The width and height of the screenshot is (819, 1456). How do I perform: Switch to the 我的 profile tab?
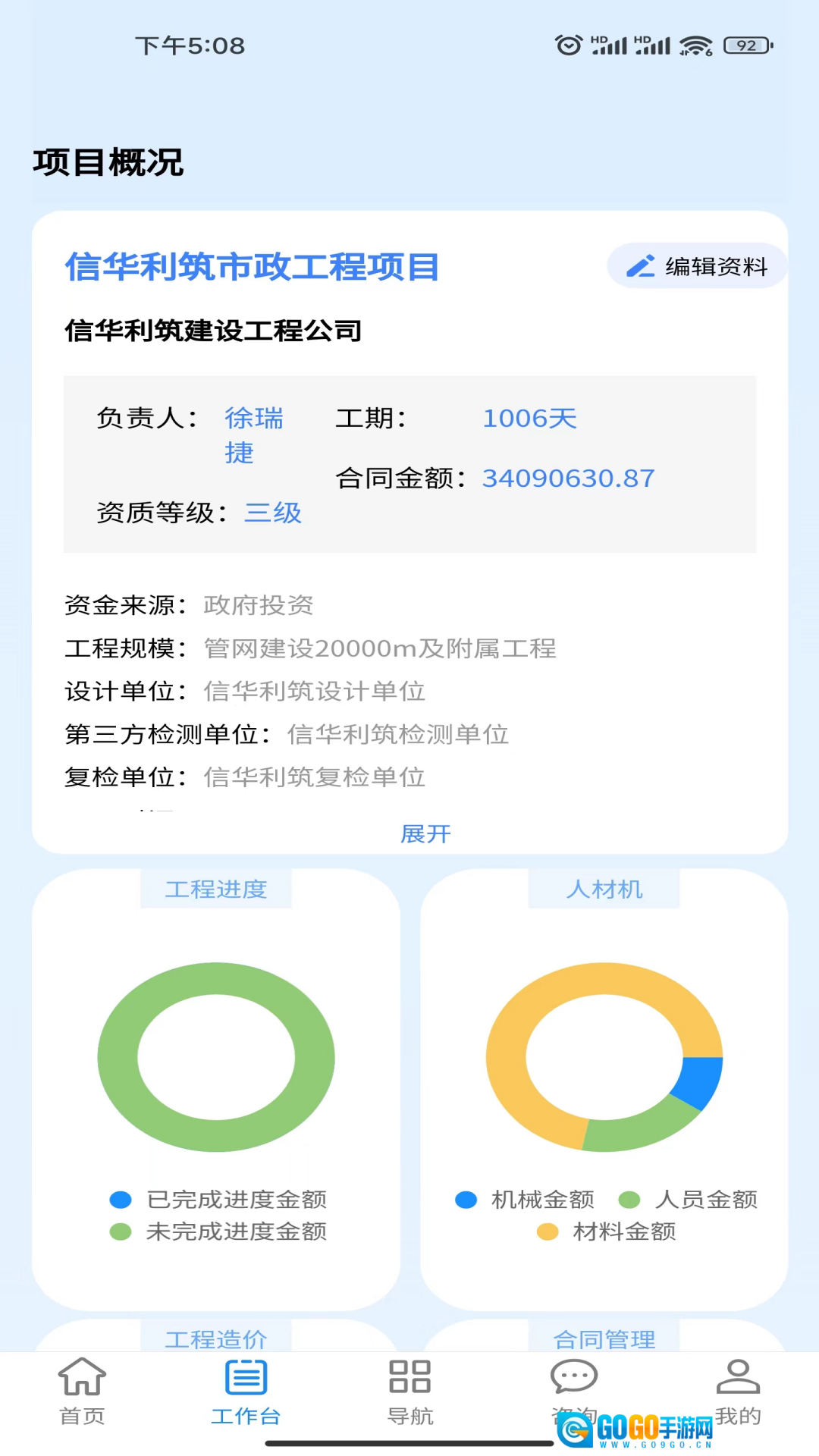737,1392
